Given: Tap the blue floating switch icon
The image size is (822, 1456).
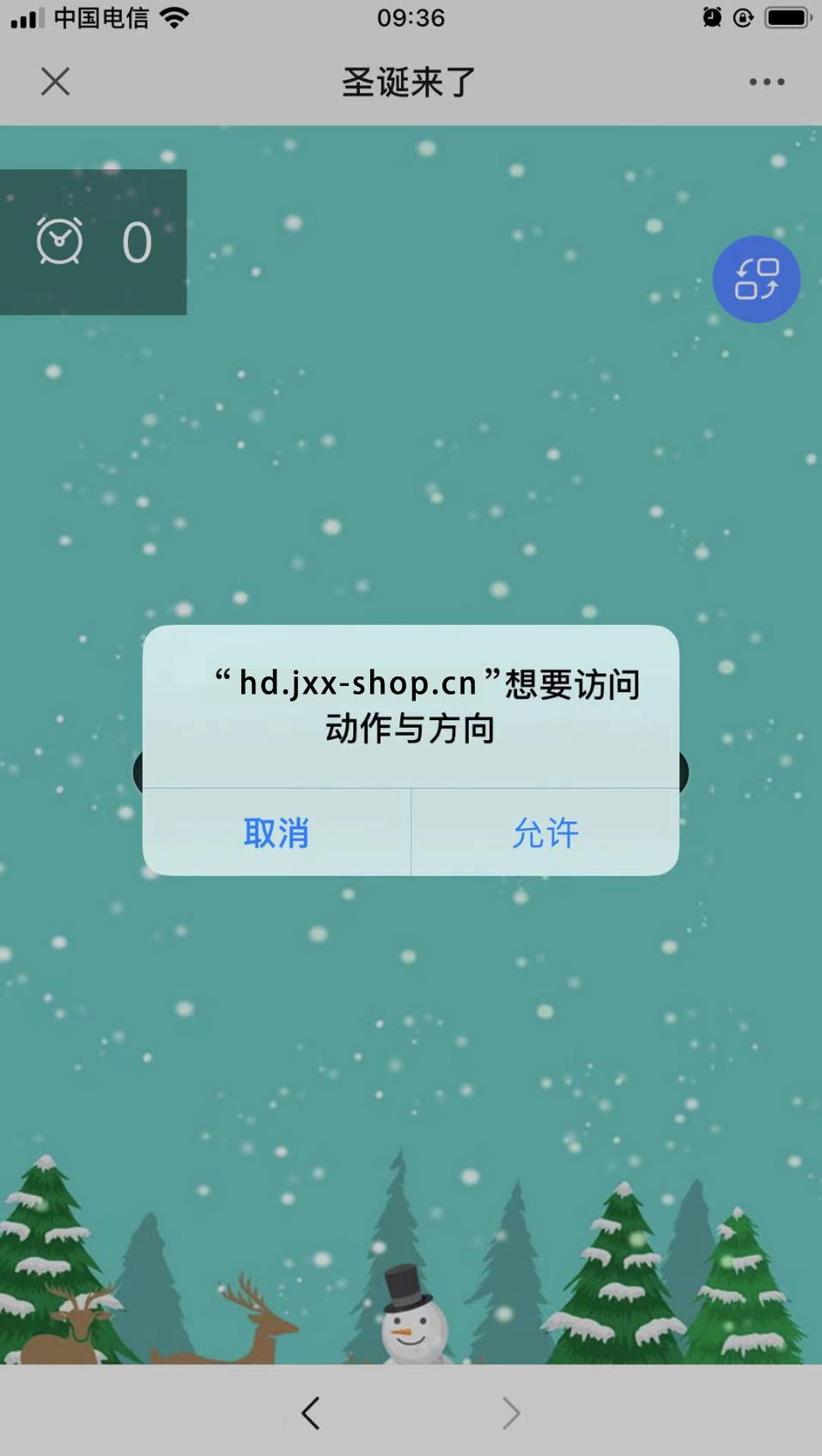Looking at the screenshot, I should [x=756, y=280].
